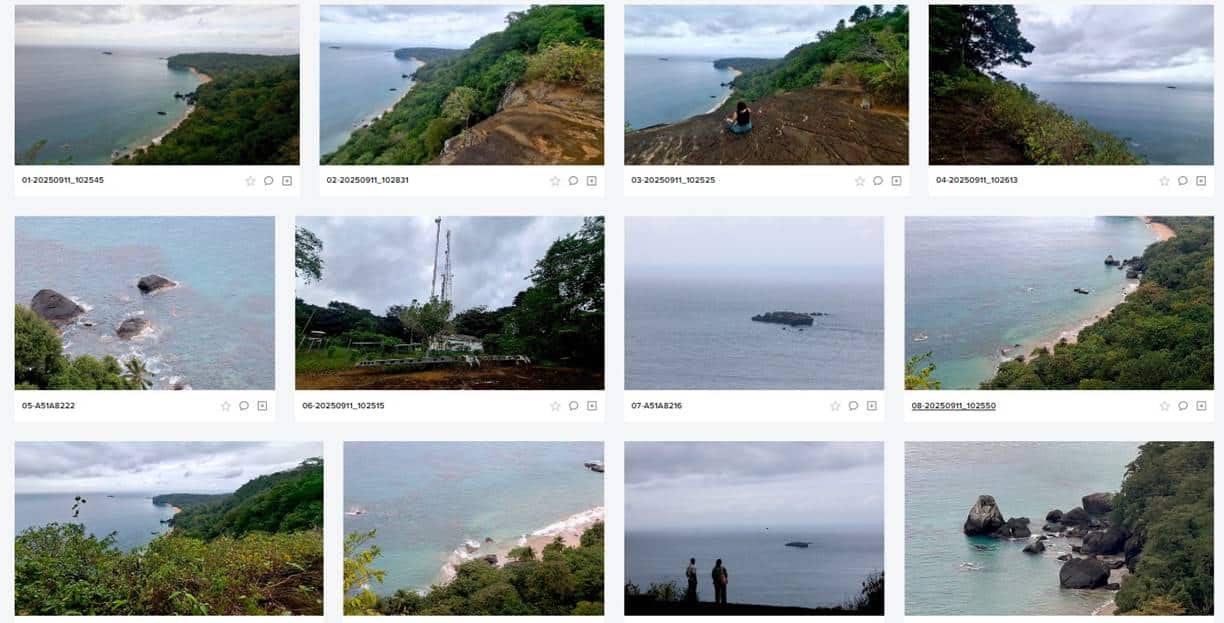Open photo 01-20250911_102545

tap(157, 85)
